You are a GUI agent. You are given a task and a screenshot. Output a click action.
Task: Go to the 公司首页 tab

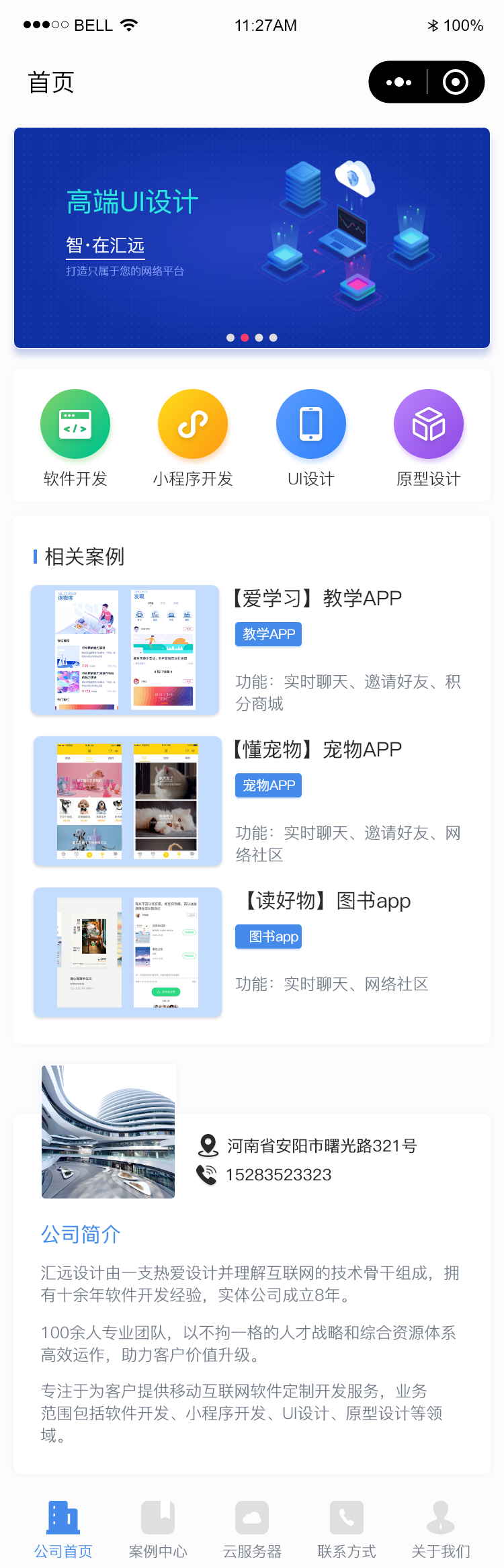click(x=64, y=1528)
